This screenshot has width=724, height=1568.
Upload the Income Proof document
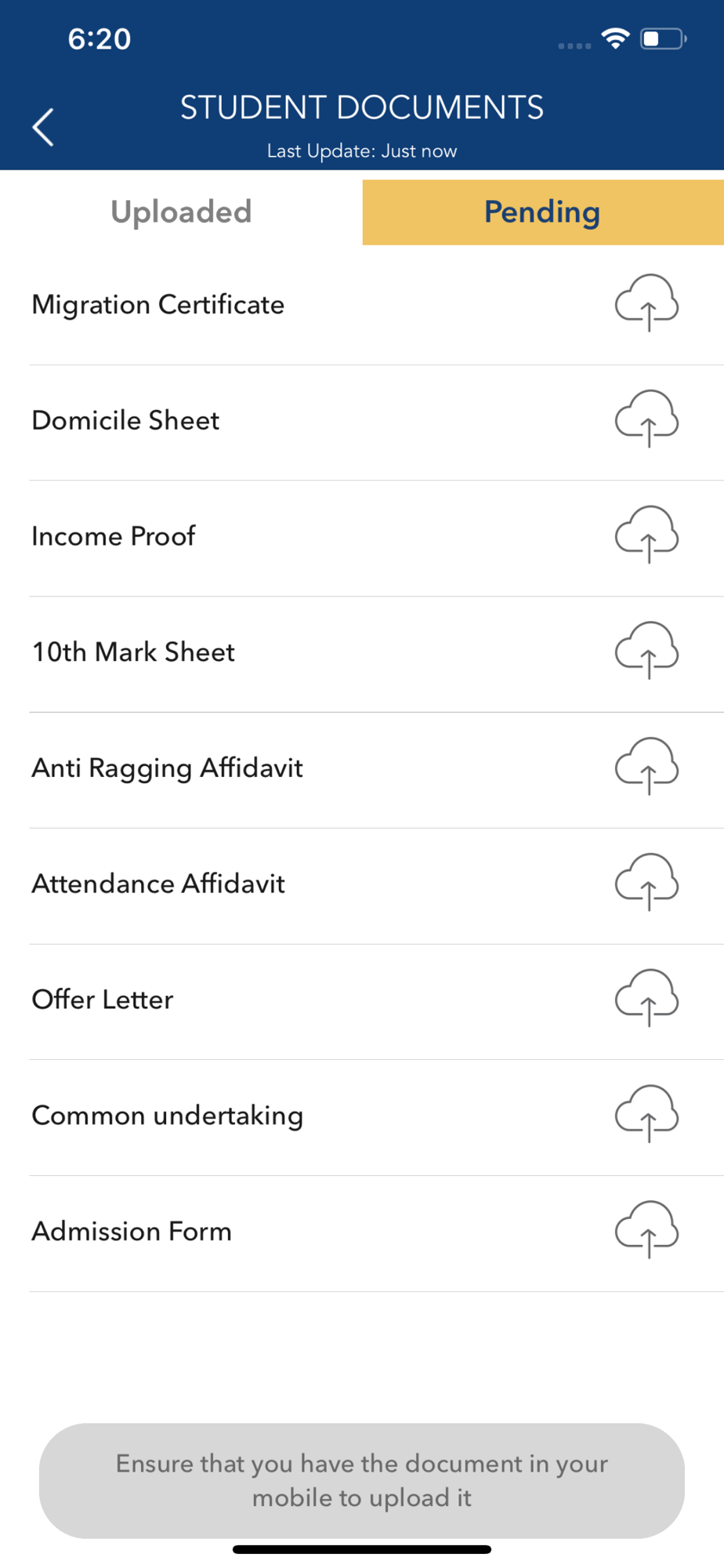pyautogui.click(x=646, y=535)
